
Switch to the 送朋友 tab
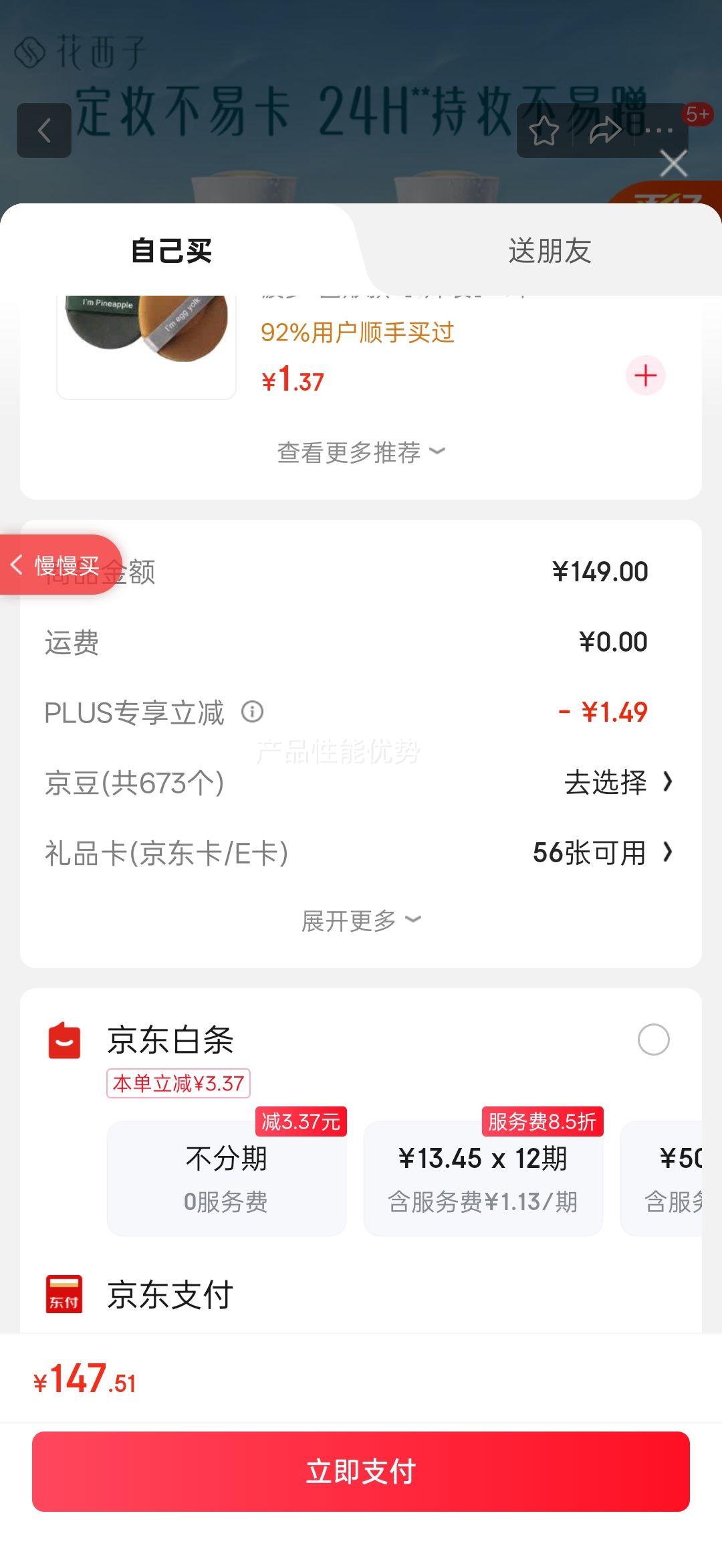tap(550, 251)
